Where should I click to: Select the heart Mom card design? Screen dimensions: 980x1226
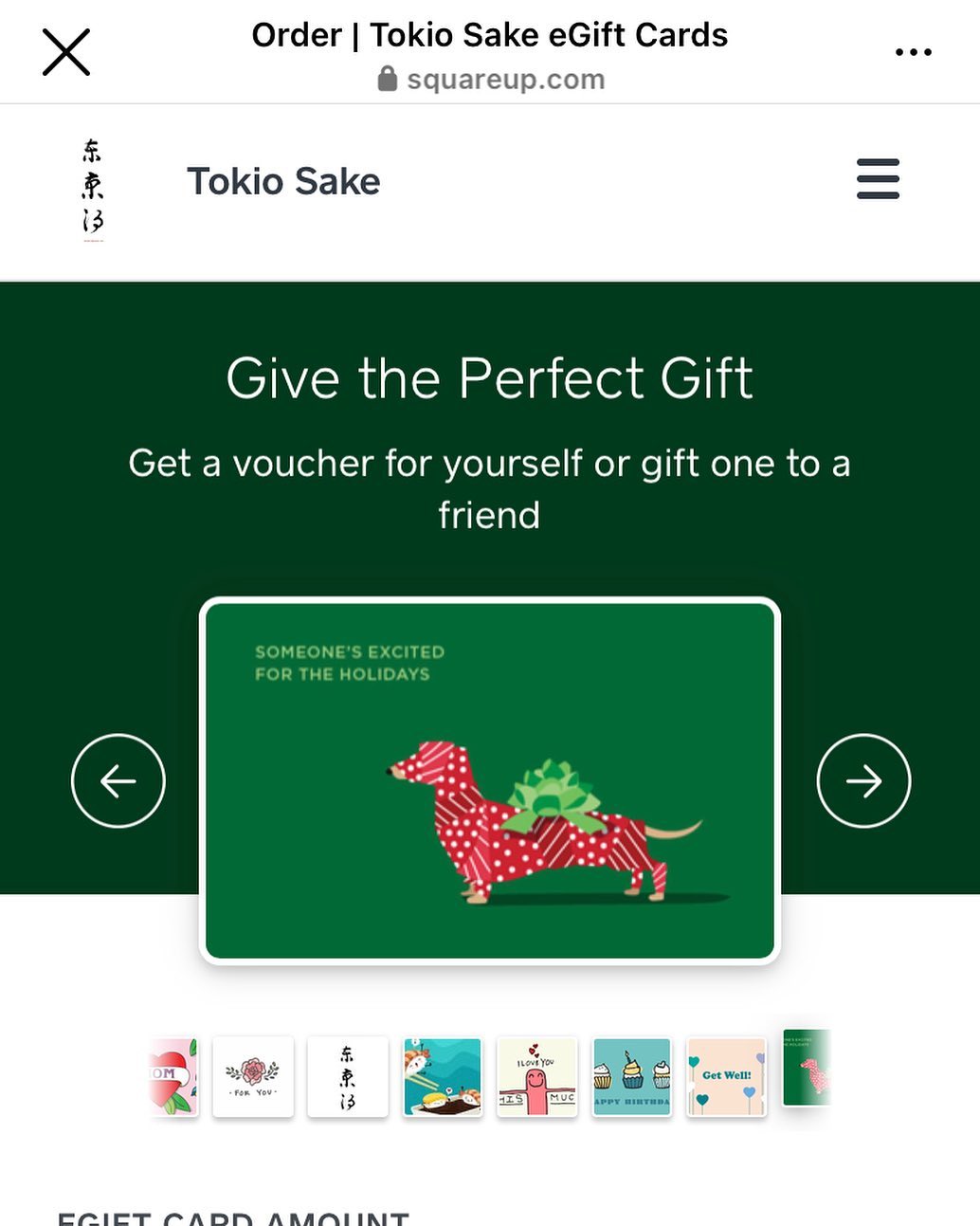pyautogui.click(x=174, y=1076)
